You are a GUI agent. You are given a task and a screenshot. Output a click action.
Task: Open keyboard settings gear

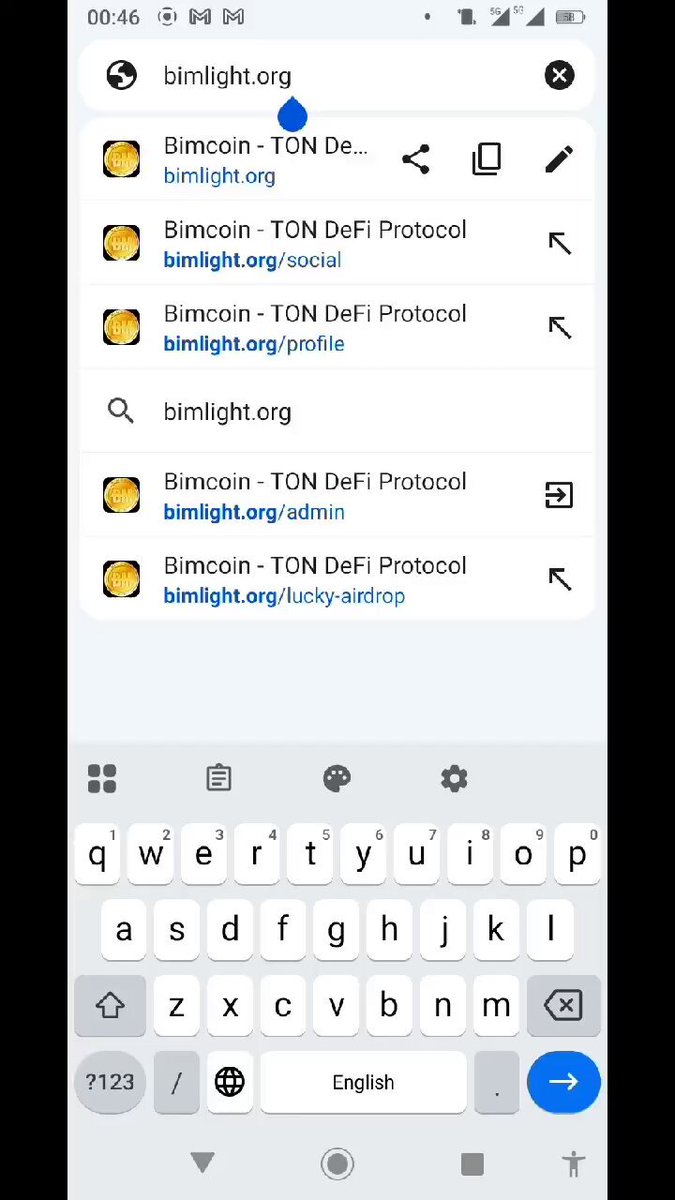454,778
